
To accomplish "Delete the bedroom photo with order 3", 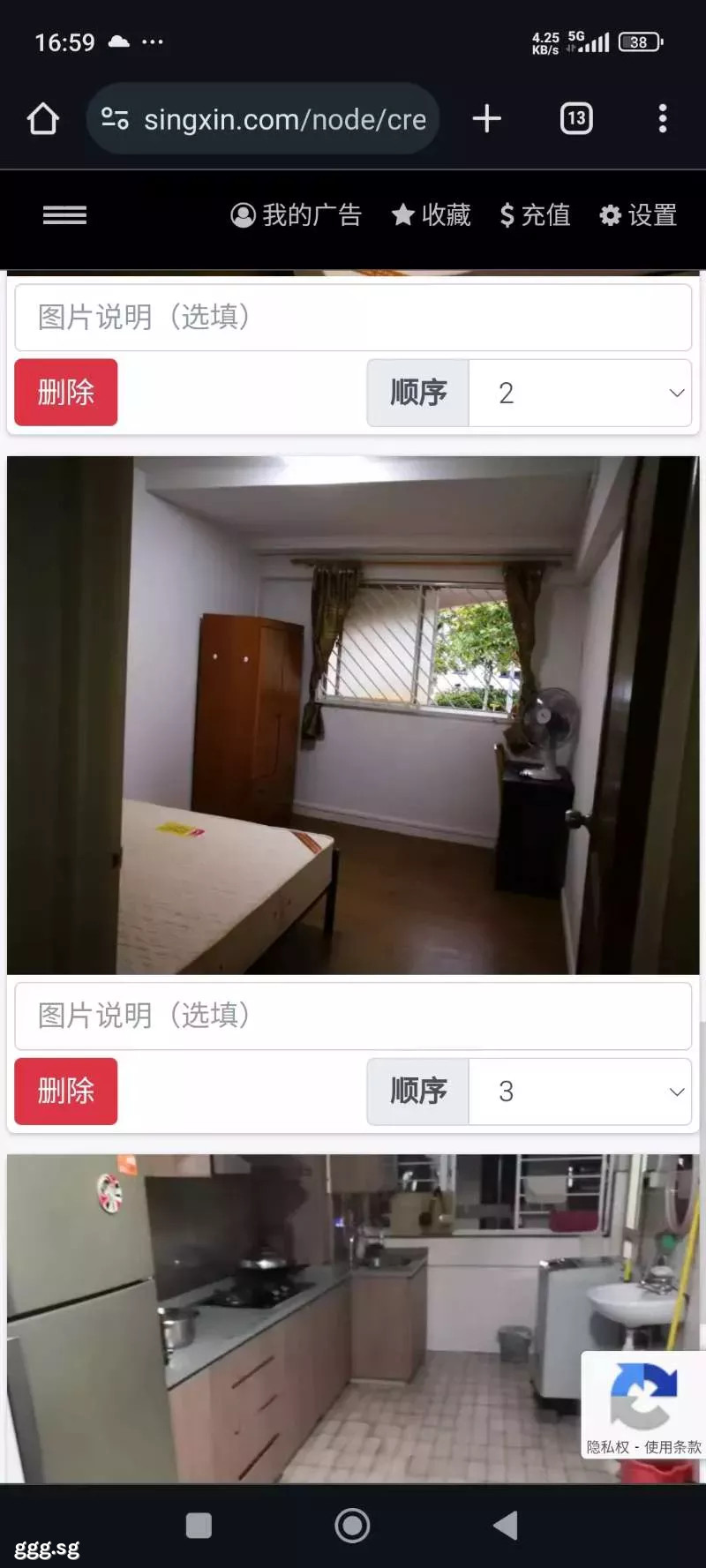I will coord(66,1091).
